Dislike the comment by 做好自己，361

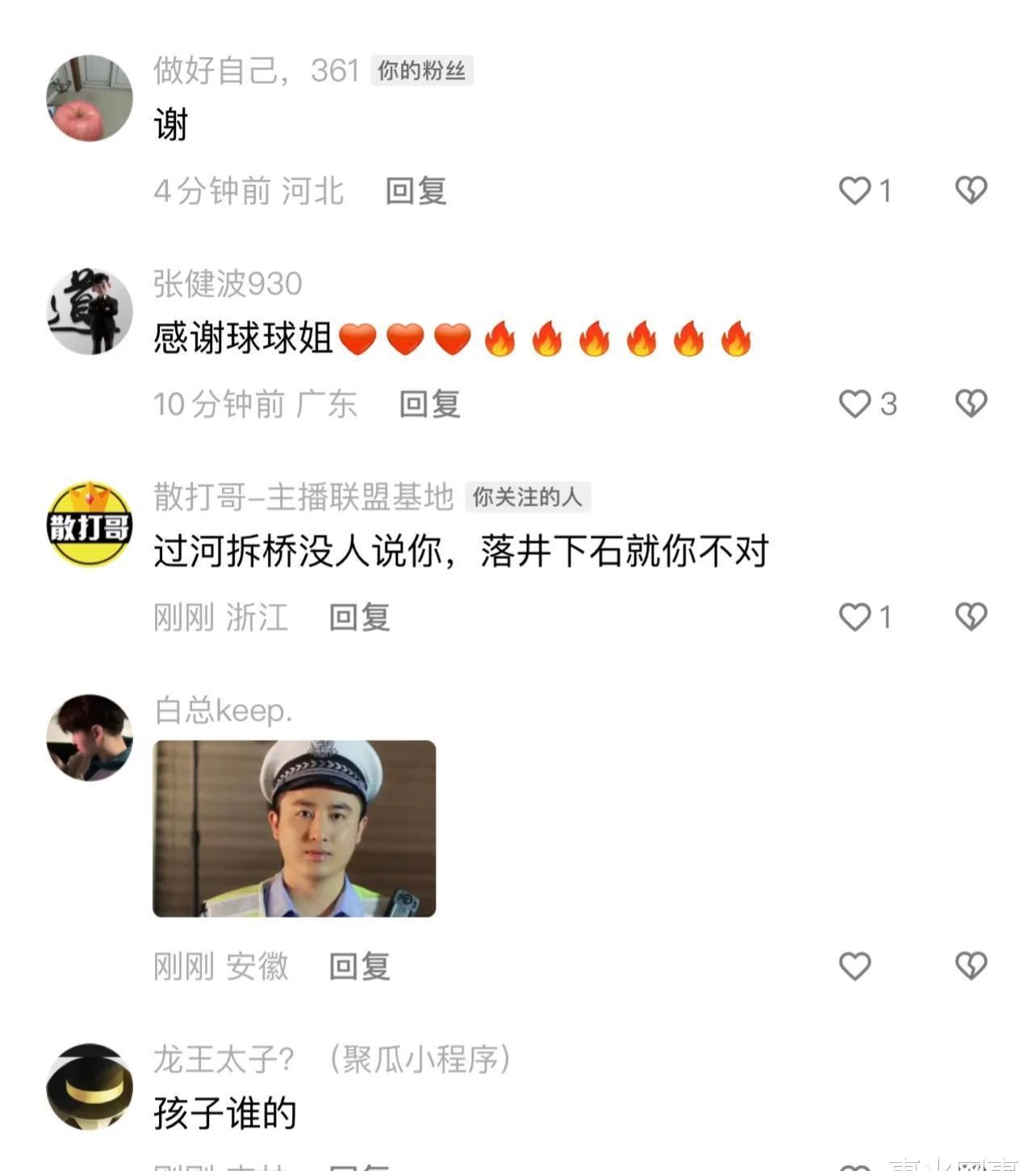click(971, 191)
